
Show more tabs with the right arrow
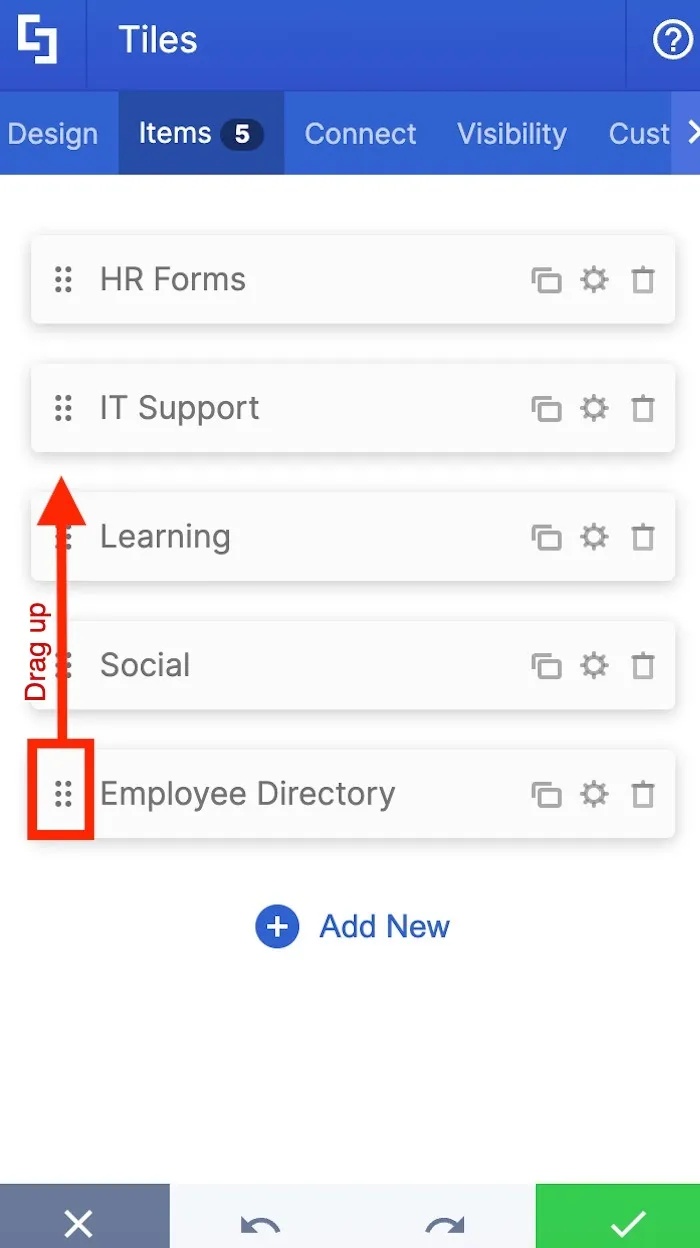click(x=692, y=133)
